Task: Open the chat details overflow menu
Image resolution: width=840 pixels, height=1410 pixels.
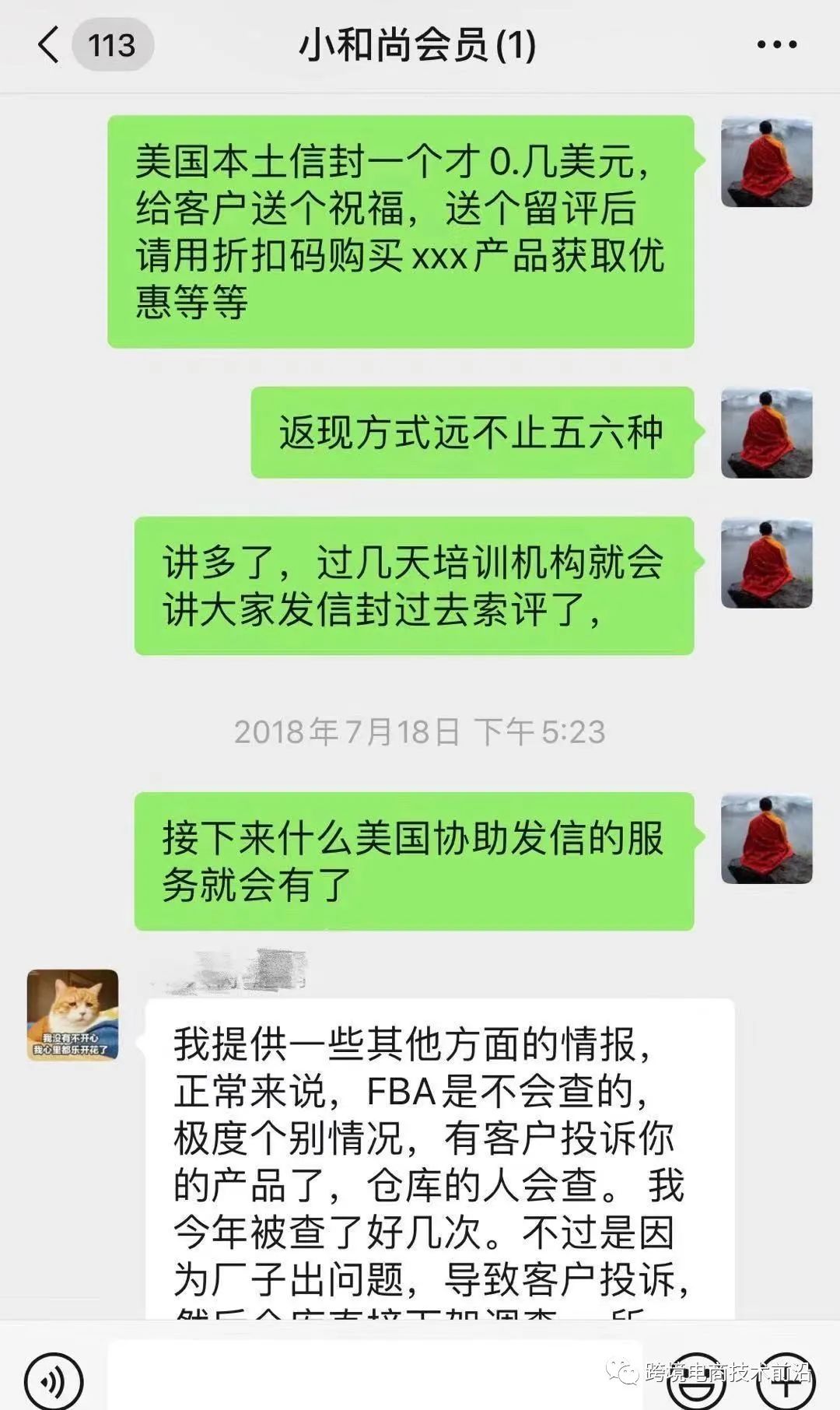Action: tap(776, 45)
